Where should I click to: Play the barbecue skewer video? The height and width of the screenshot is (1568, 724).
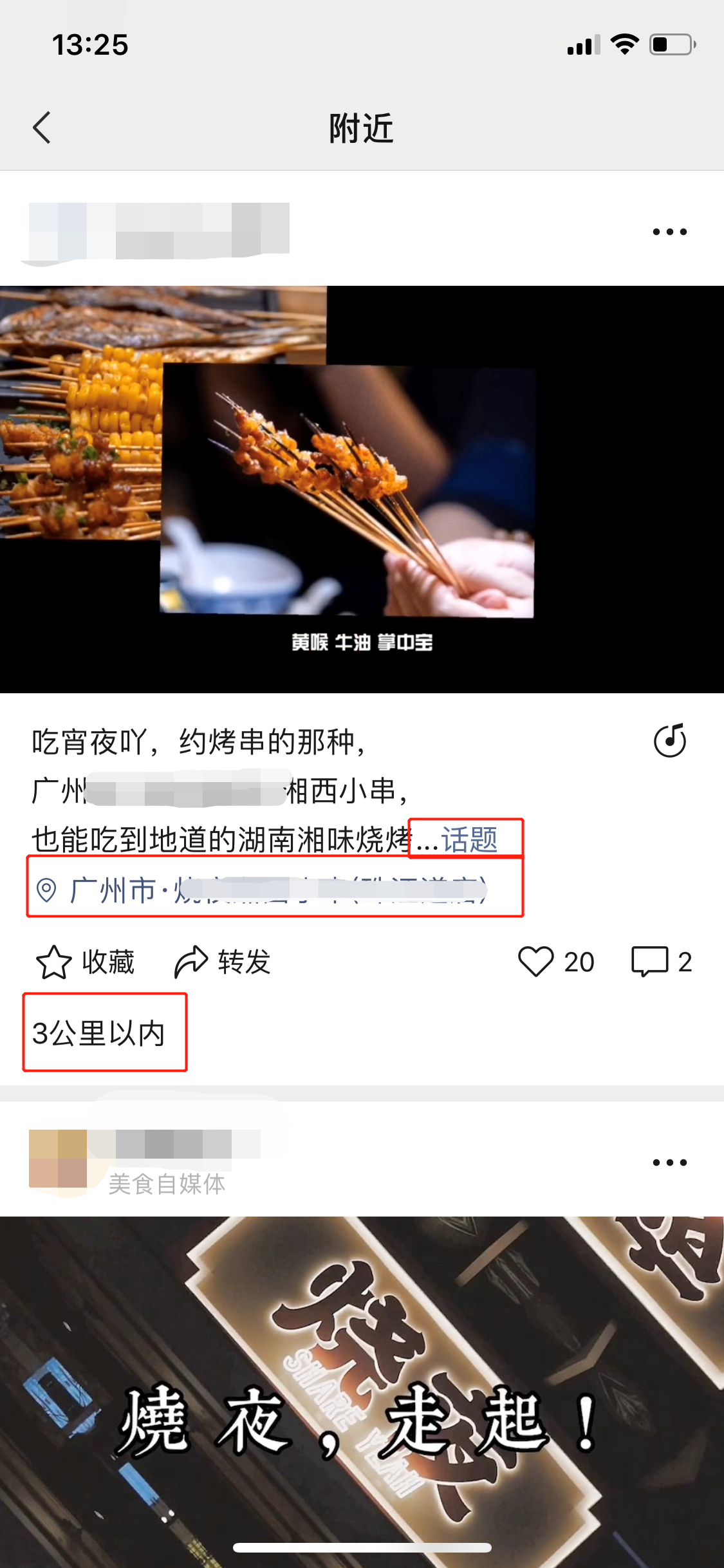pos(362,489)
